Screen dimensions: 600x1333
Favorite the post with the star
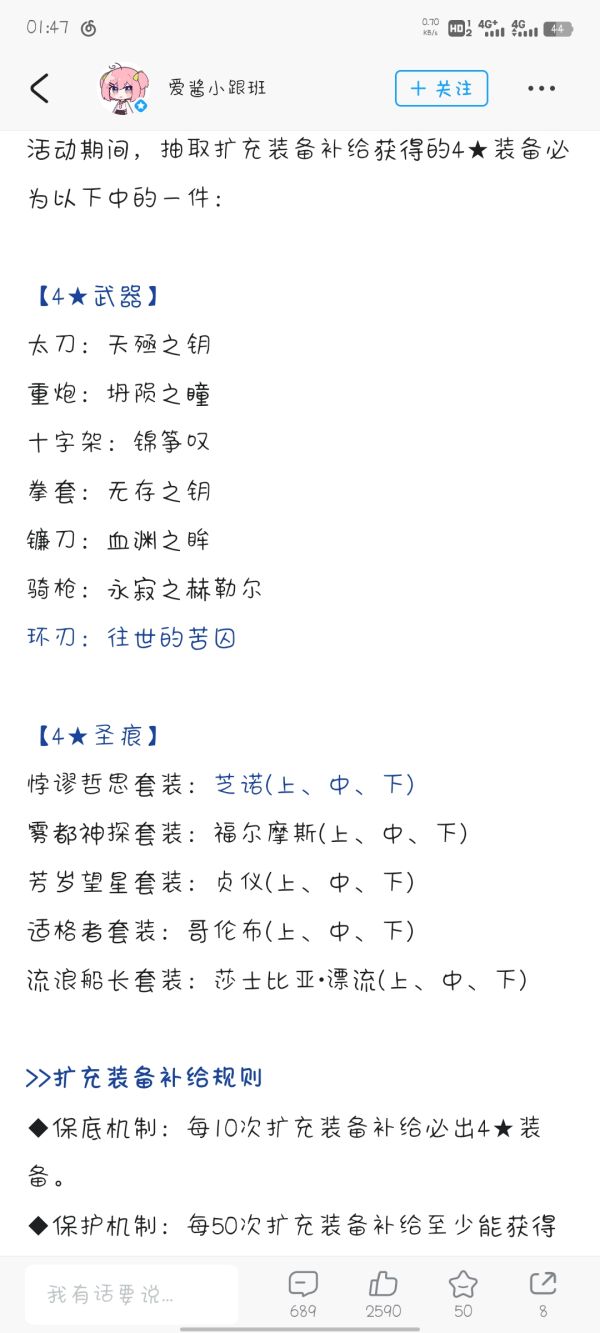tap(463, 1295)
